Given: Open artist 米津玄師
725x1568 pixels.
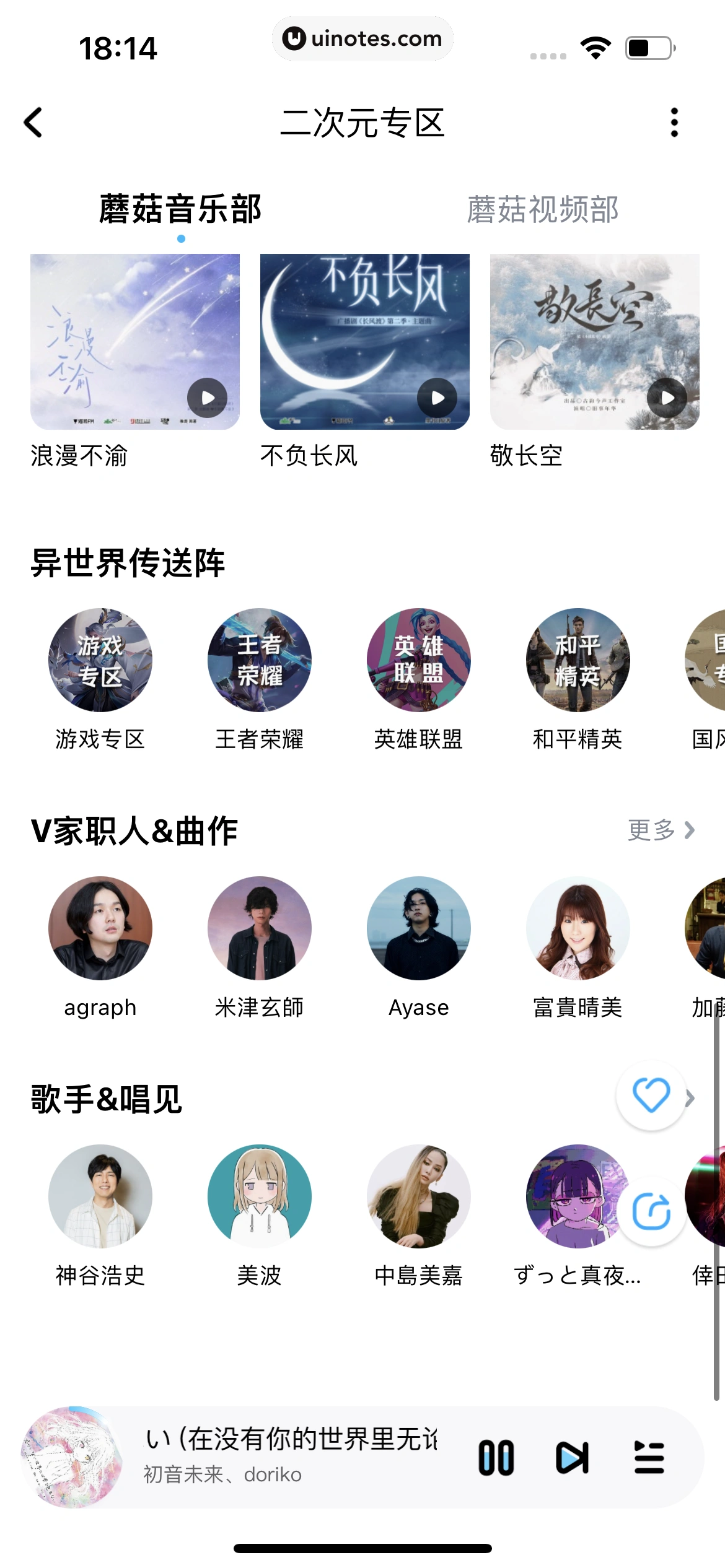Looking at the screenshot, I should (x=260, y=928).
